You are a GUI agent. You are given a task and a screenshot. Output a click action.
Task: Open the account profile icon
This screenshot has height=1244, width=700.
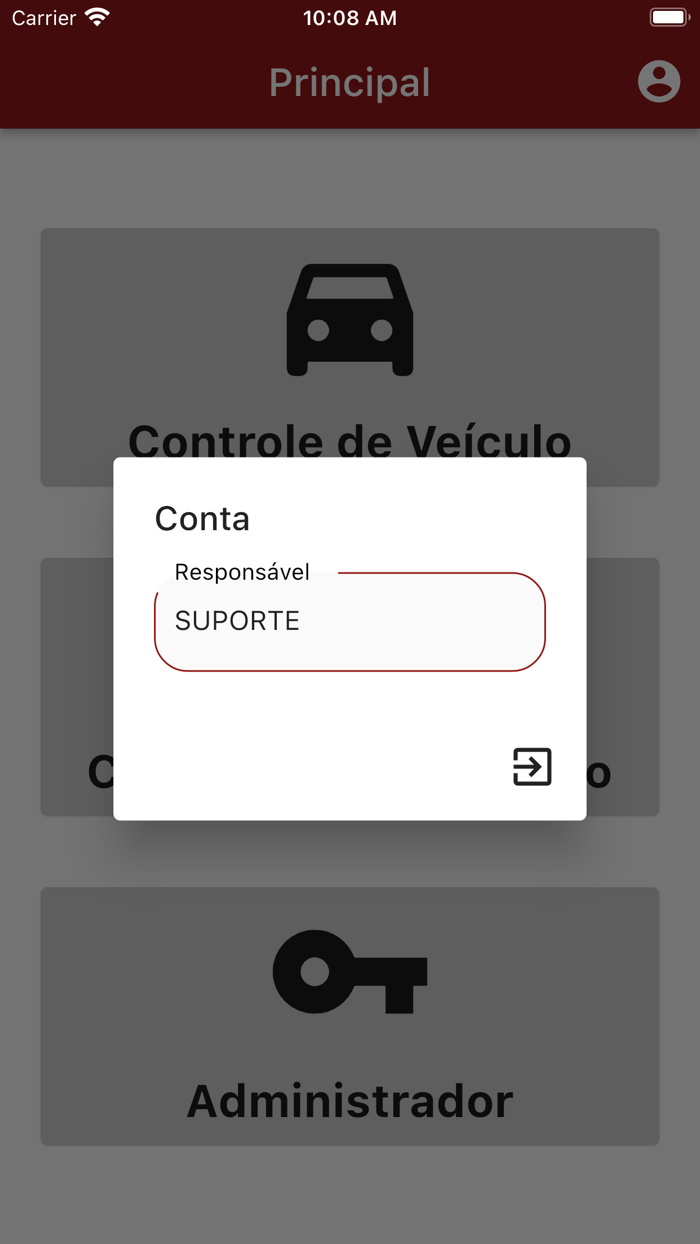[659, 81]
